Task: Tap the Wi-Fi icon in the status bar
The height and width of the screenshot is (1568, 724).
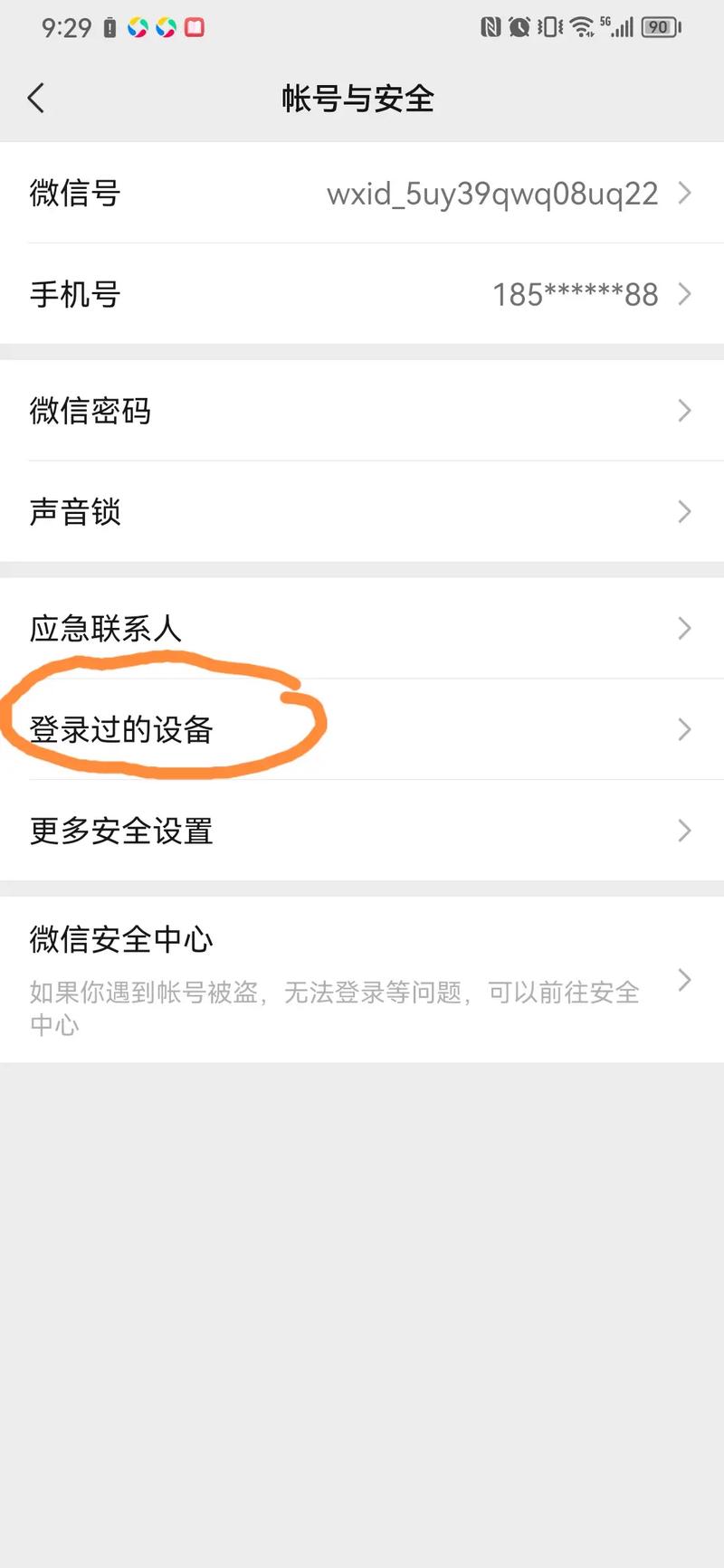Action: (580, 27)
